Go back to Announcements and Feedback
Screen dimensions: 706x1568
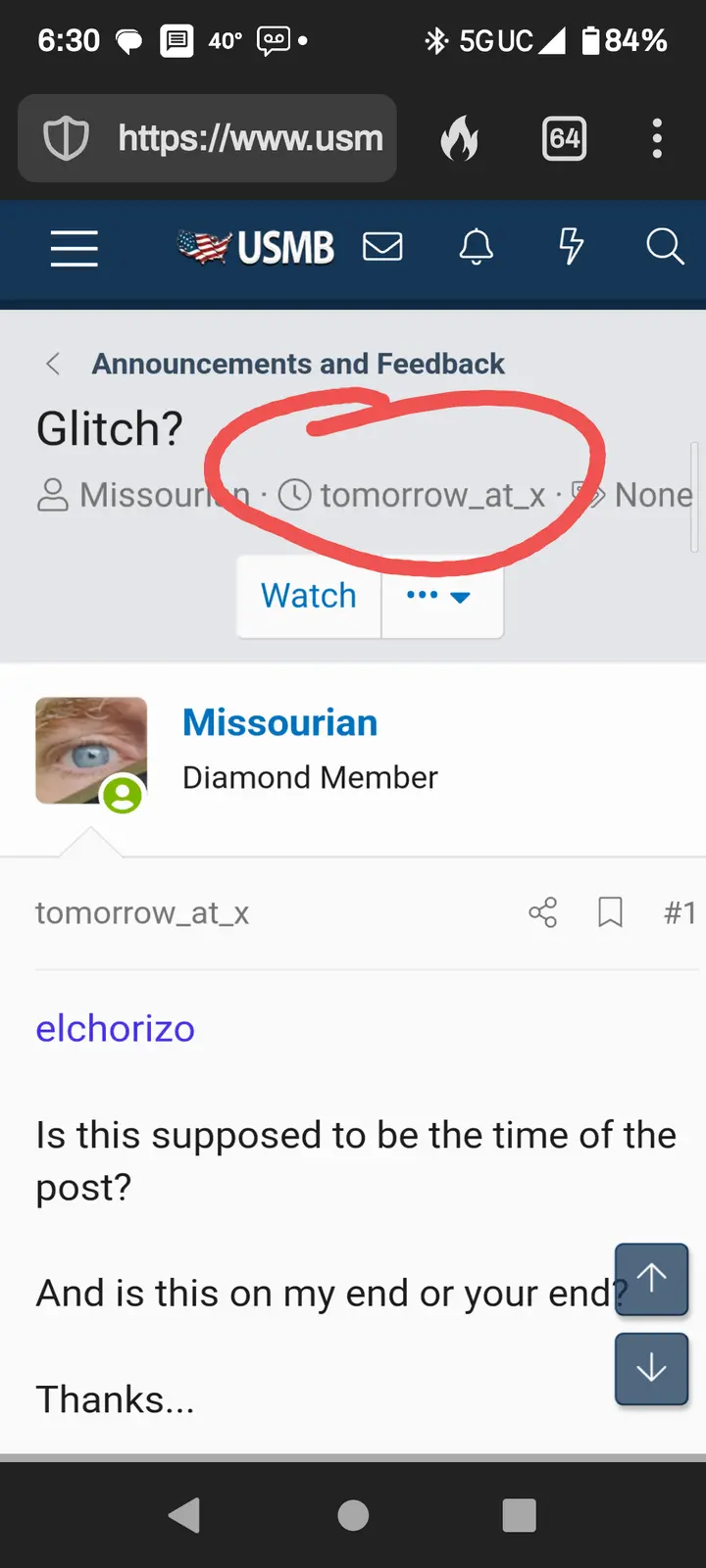click(297, 364)
